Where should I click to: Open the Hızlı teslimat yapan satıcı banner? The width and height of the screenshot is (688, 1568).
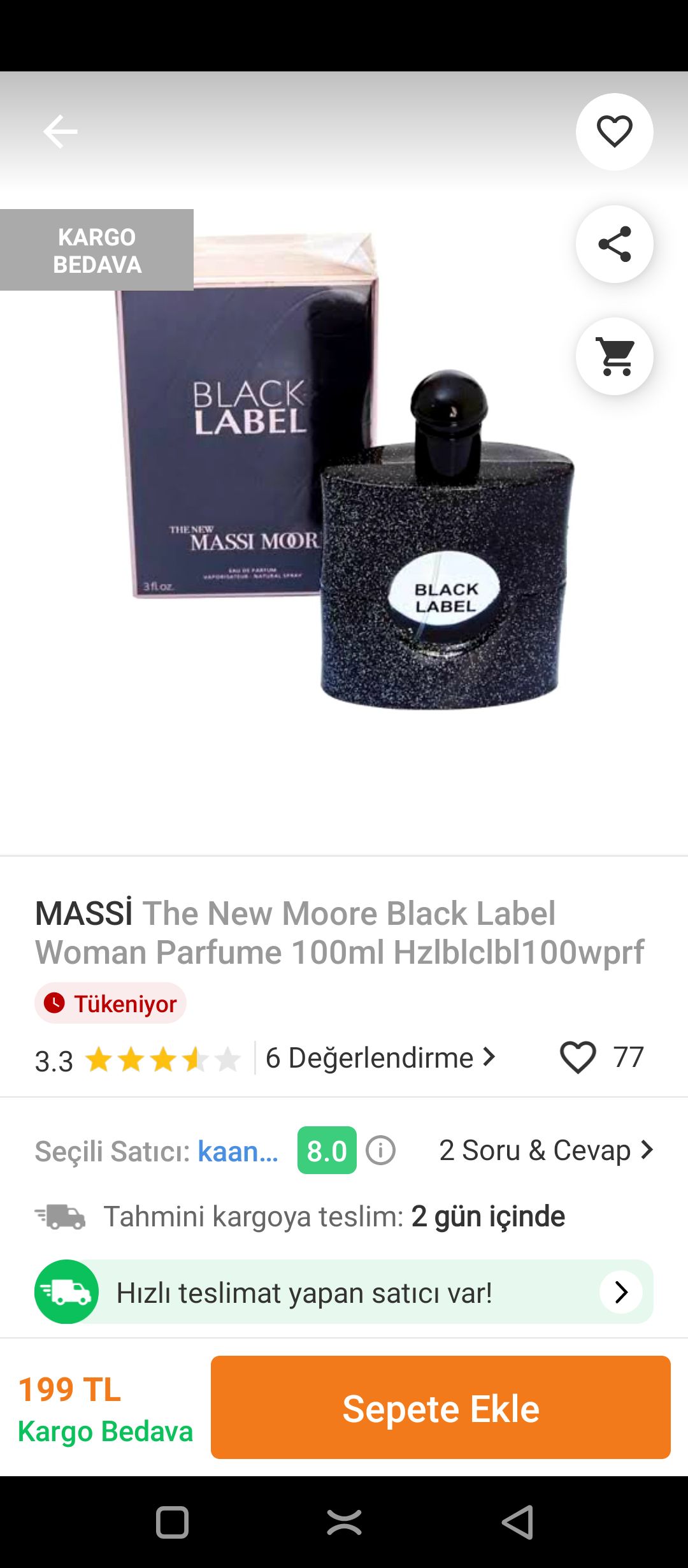click(x=344, y=1291)
